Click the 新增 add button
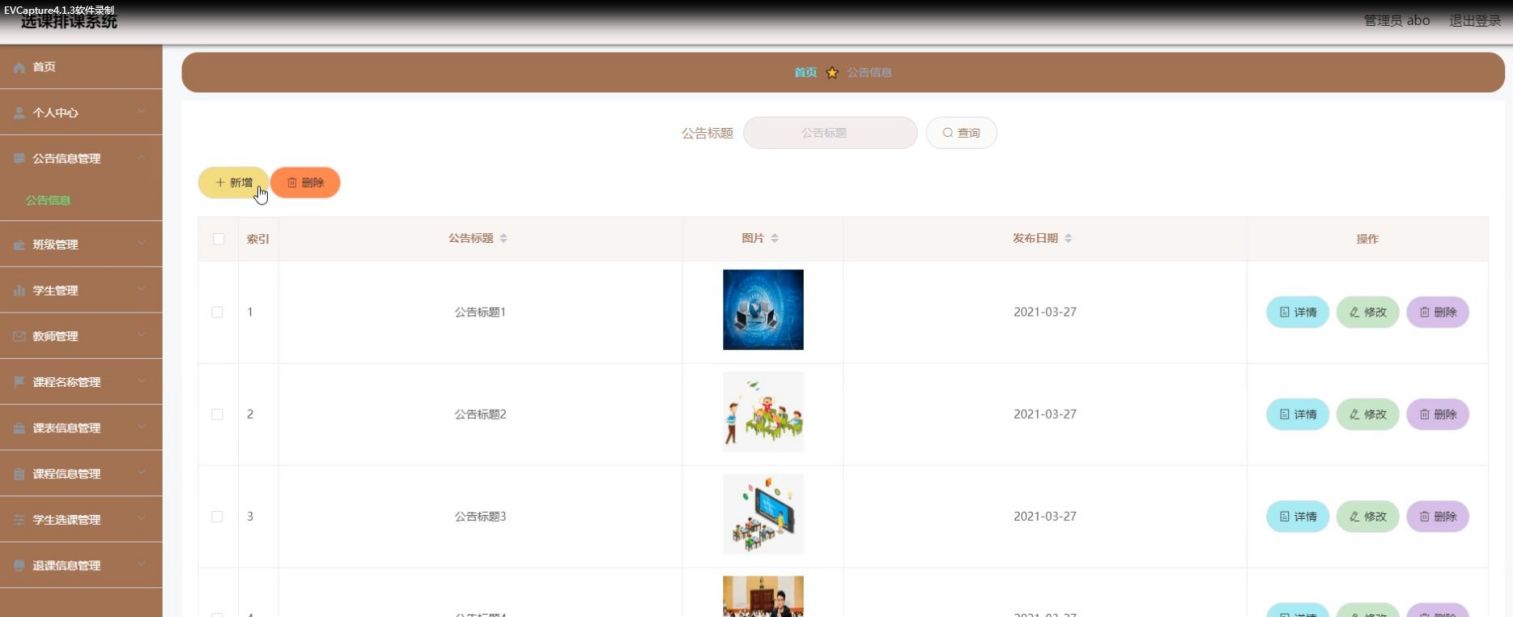This screenshot has height=617, width=1513. [x=233, y=183]
